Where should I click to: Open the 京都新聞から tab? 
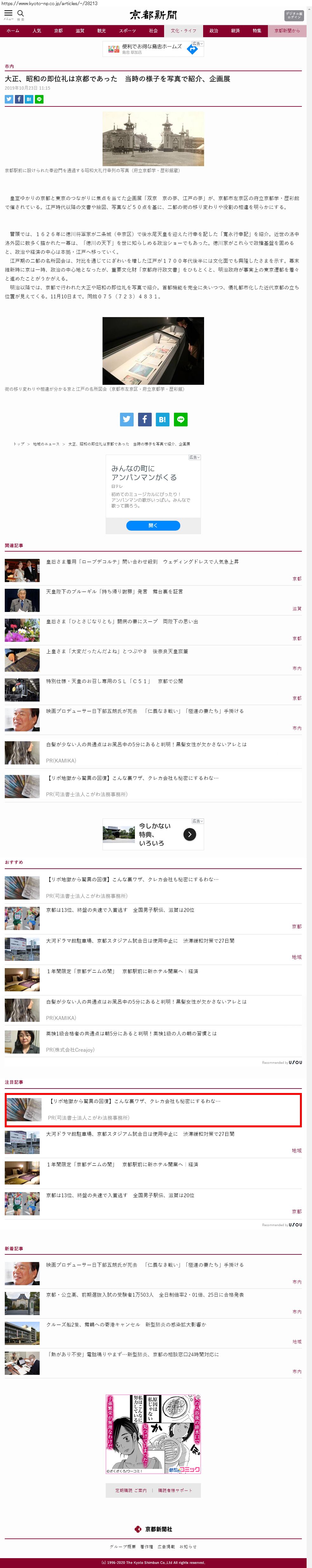(287, 31)
